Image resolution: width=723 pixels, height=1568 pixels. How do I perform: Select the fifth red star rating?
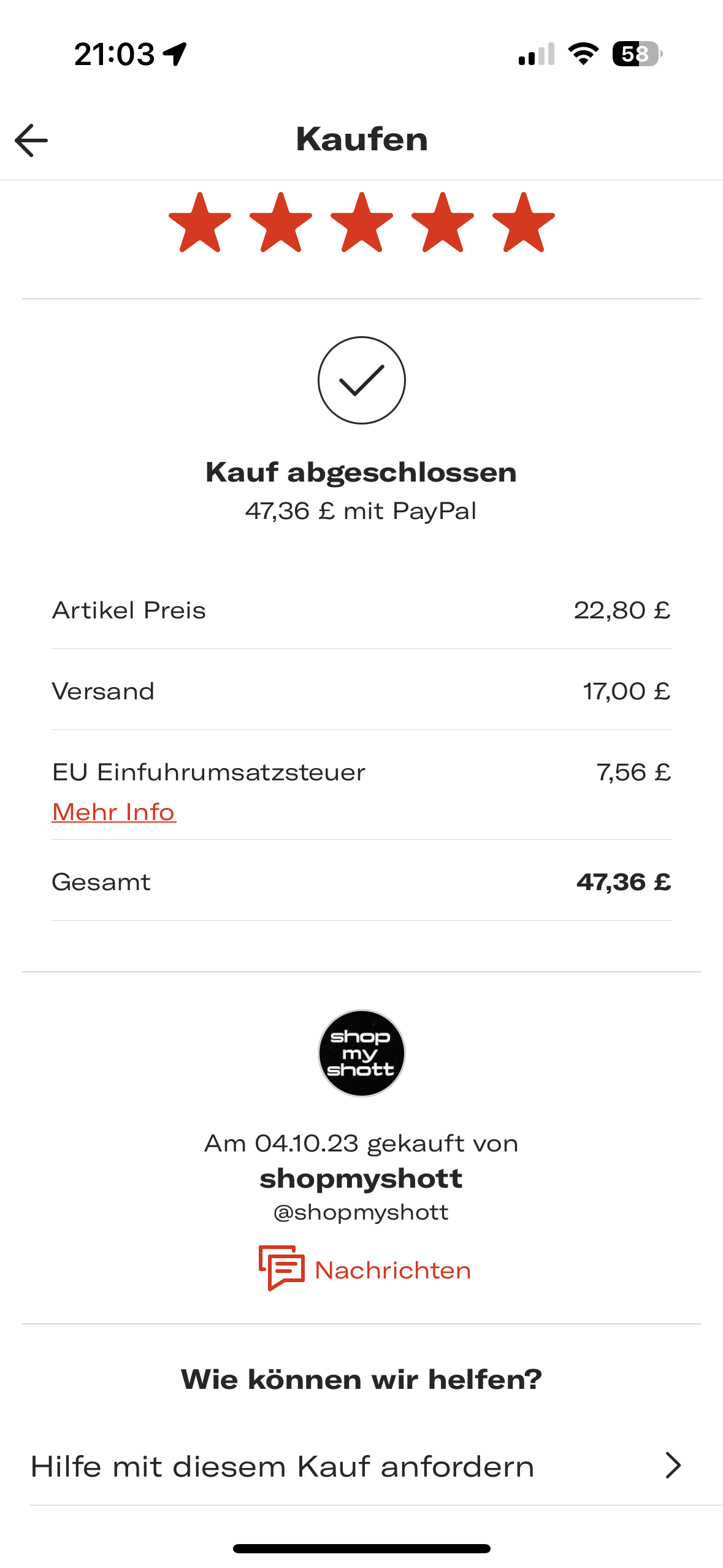click(x=522, y=224)
